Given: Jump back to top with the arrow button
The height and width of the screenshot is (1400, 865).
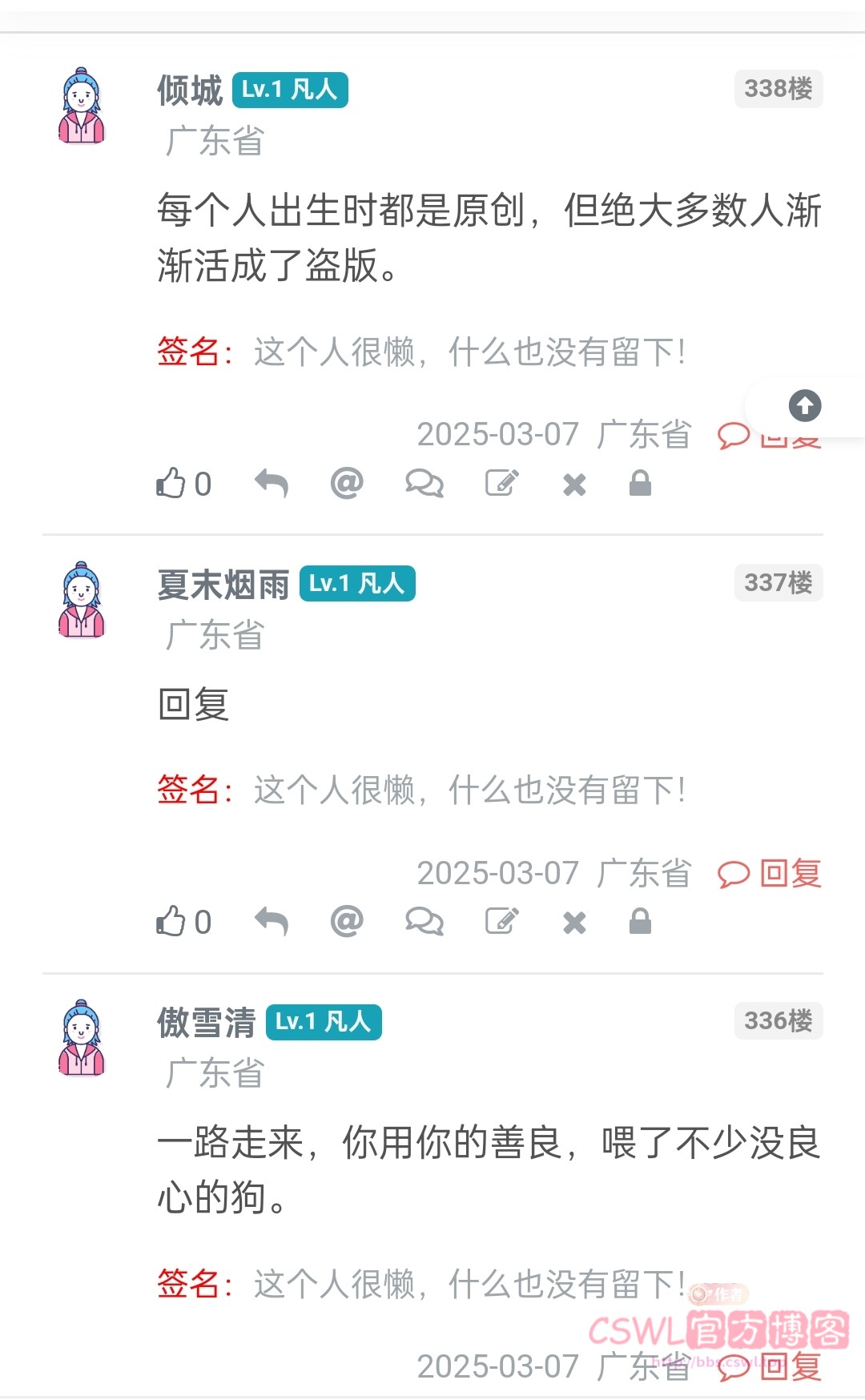Looking at the screenshot, I should coord(804,405).
